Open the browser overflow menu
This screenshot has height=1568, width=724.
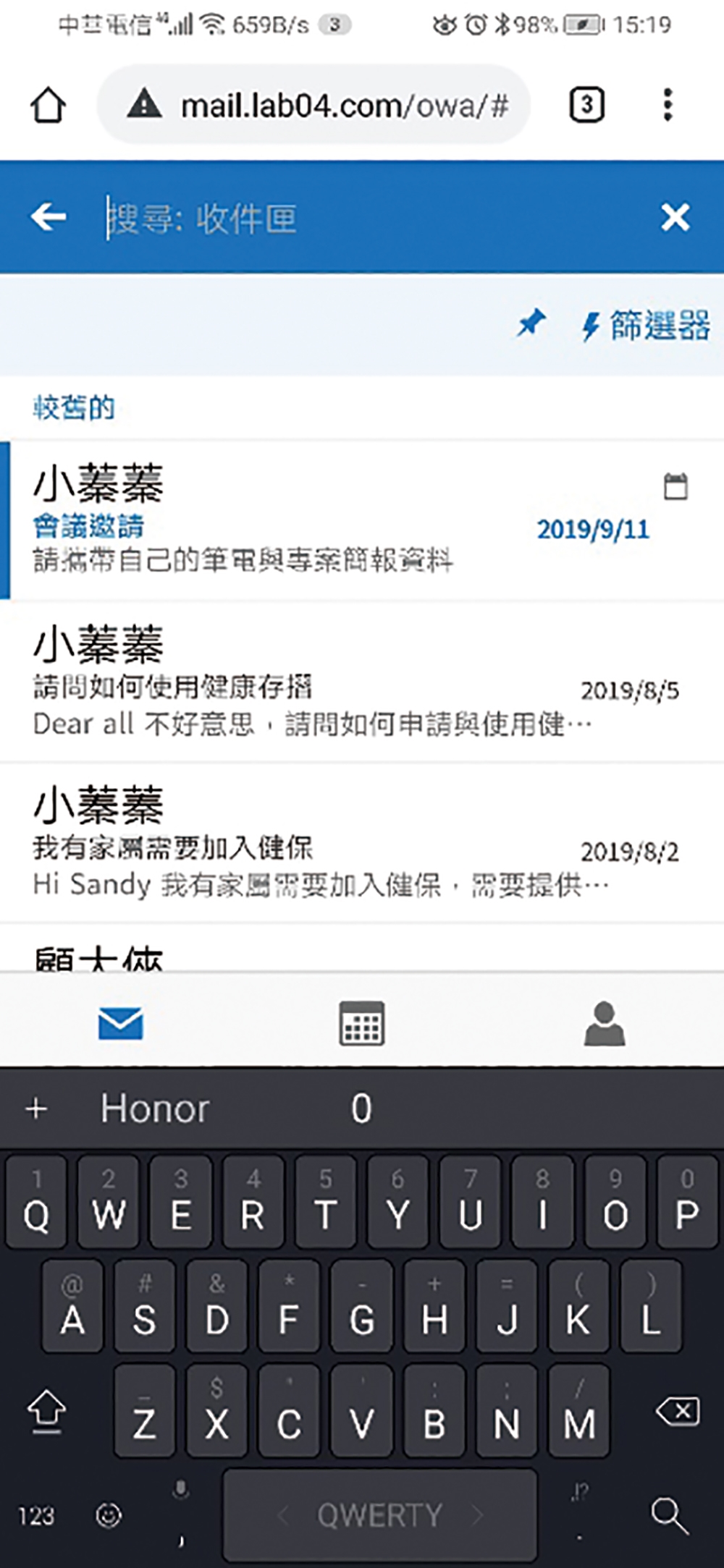(668, 106)
